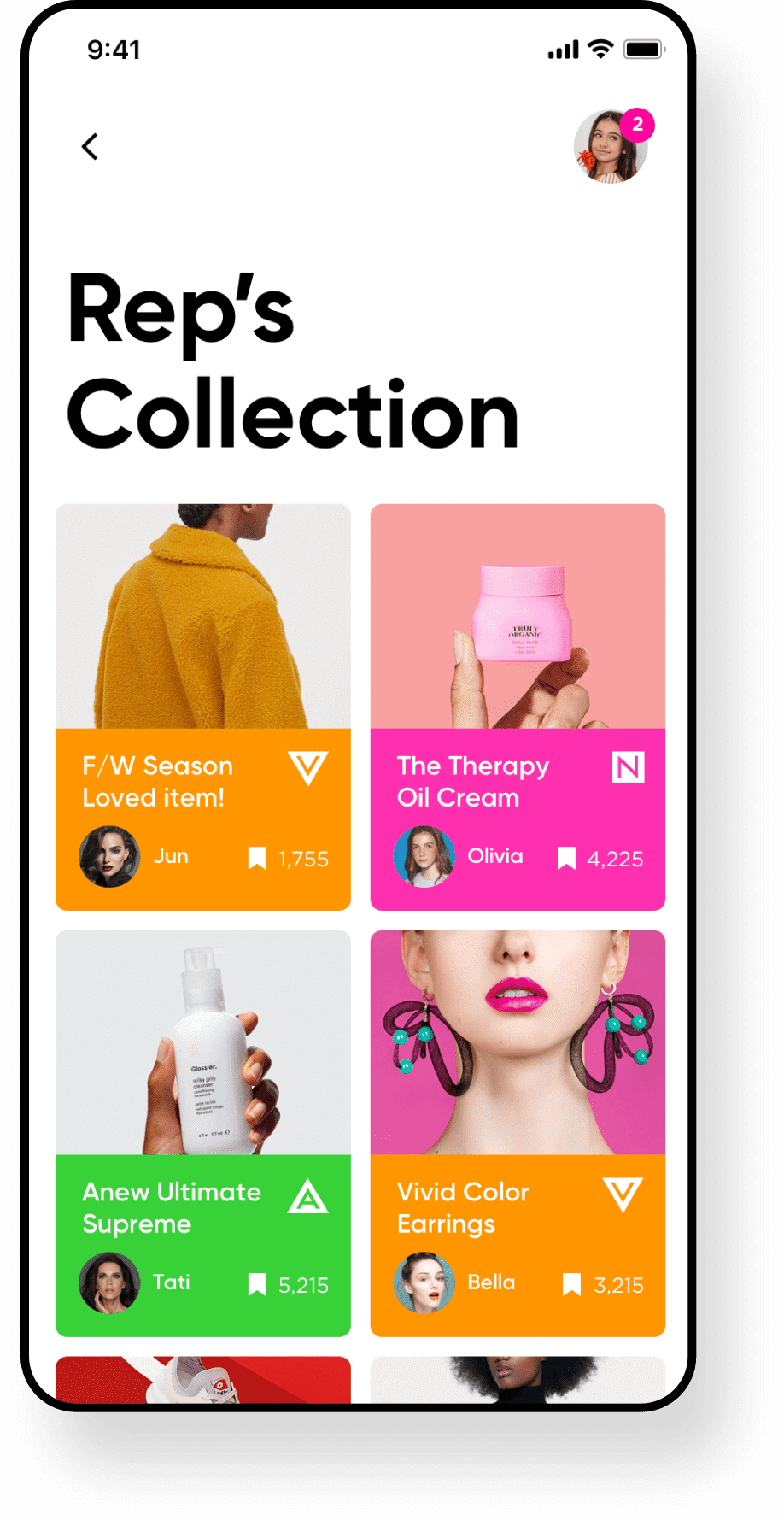Open The Therapy Oil Cream card
The height and width of the screenshot is (1520, 784).
point(518,617)
